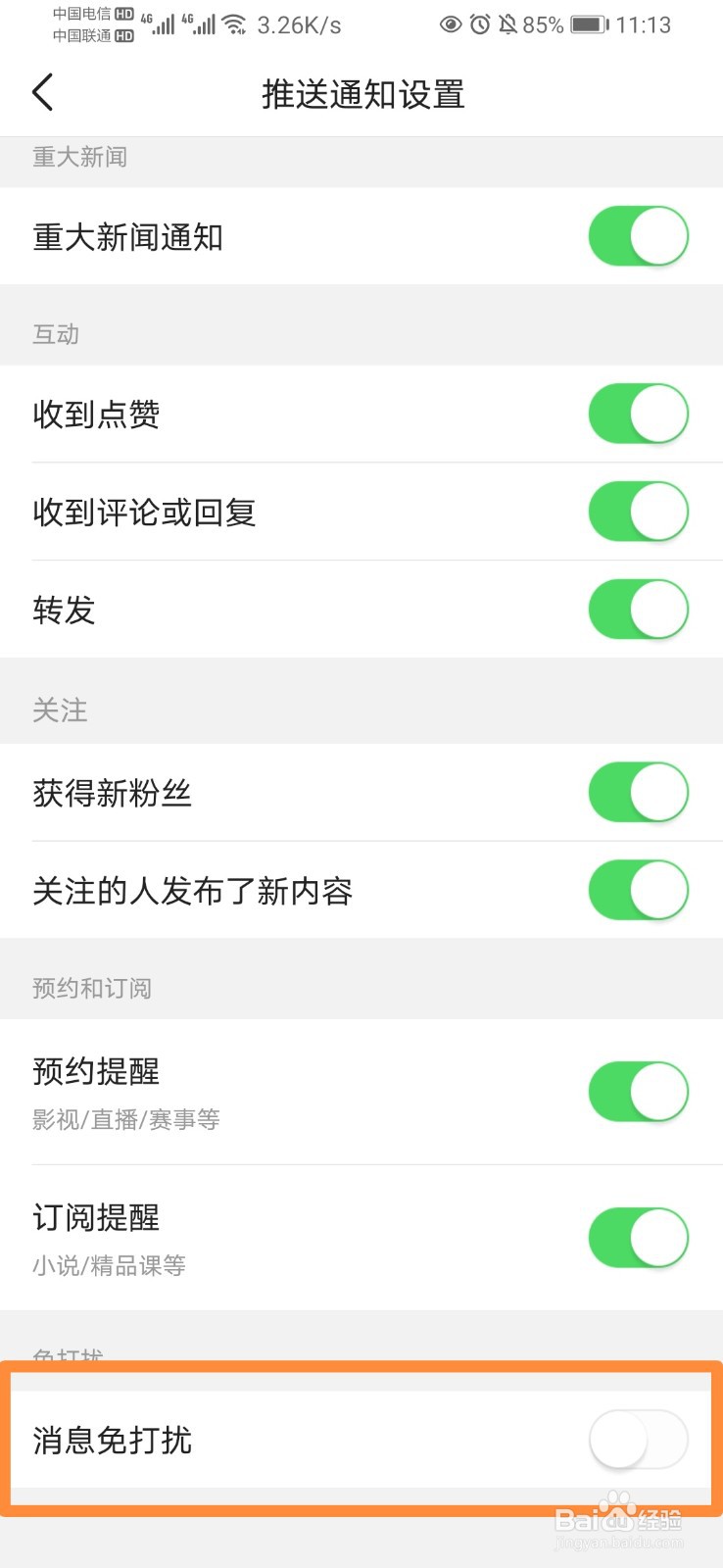
Task: Toggle off the 预约提醒 switch
Action: 638,1090
